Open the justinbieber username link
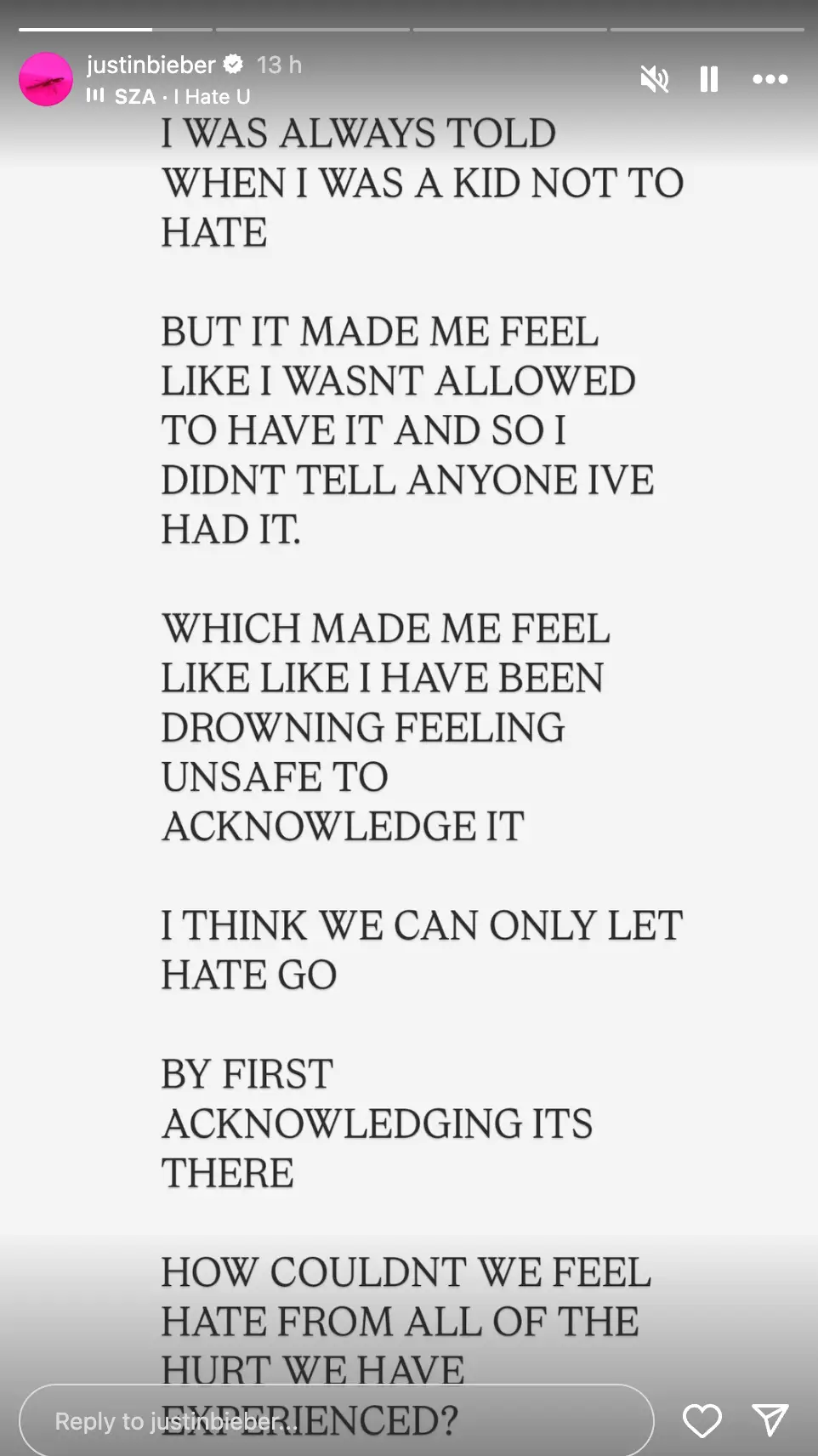Viewport: 818px width, 1456px height. [x=151, y=65]
